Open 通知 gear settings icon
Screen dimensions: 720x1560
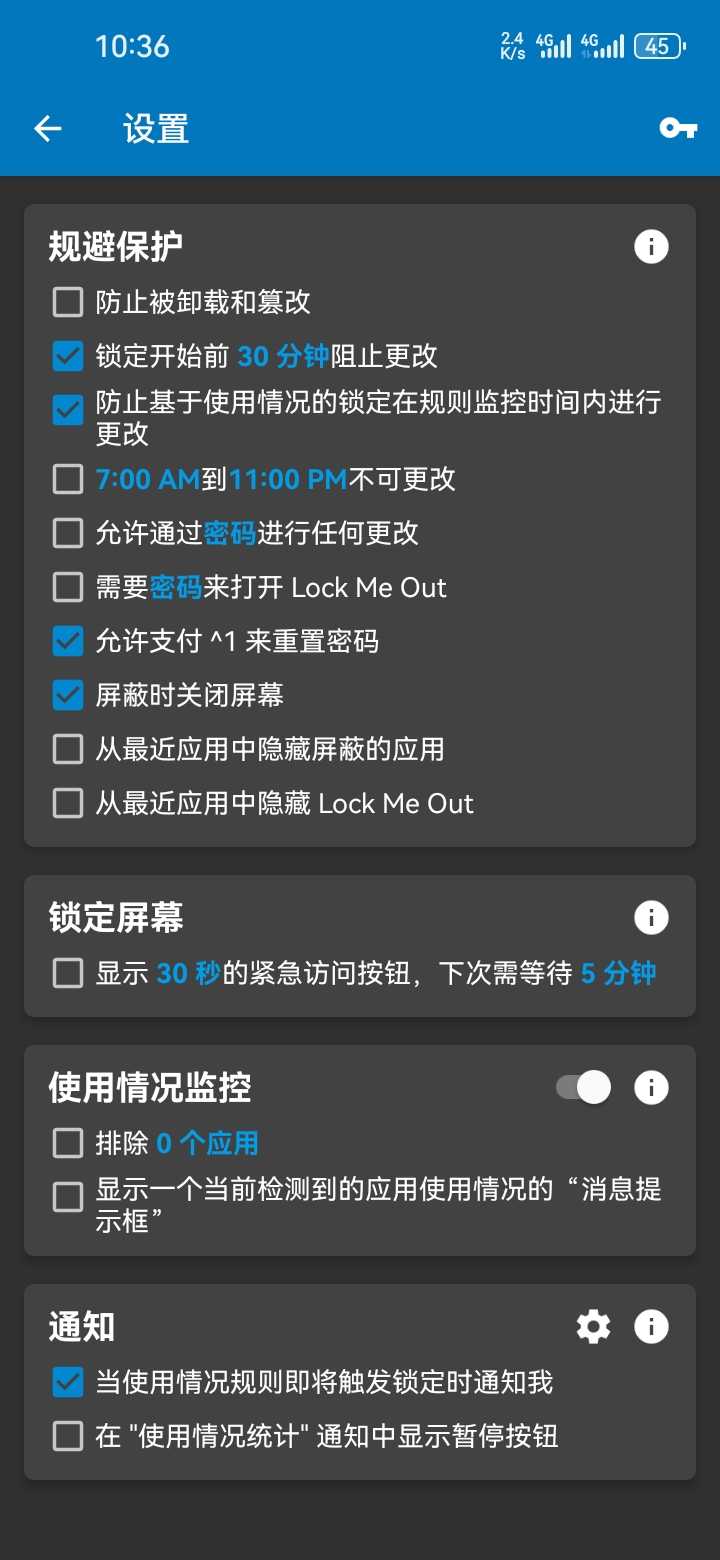coord(593,1327)
